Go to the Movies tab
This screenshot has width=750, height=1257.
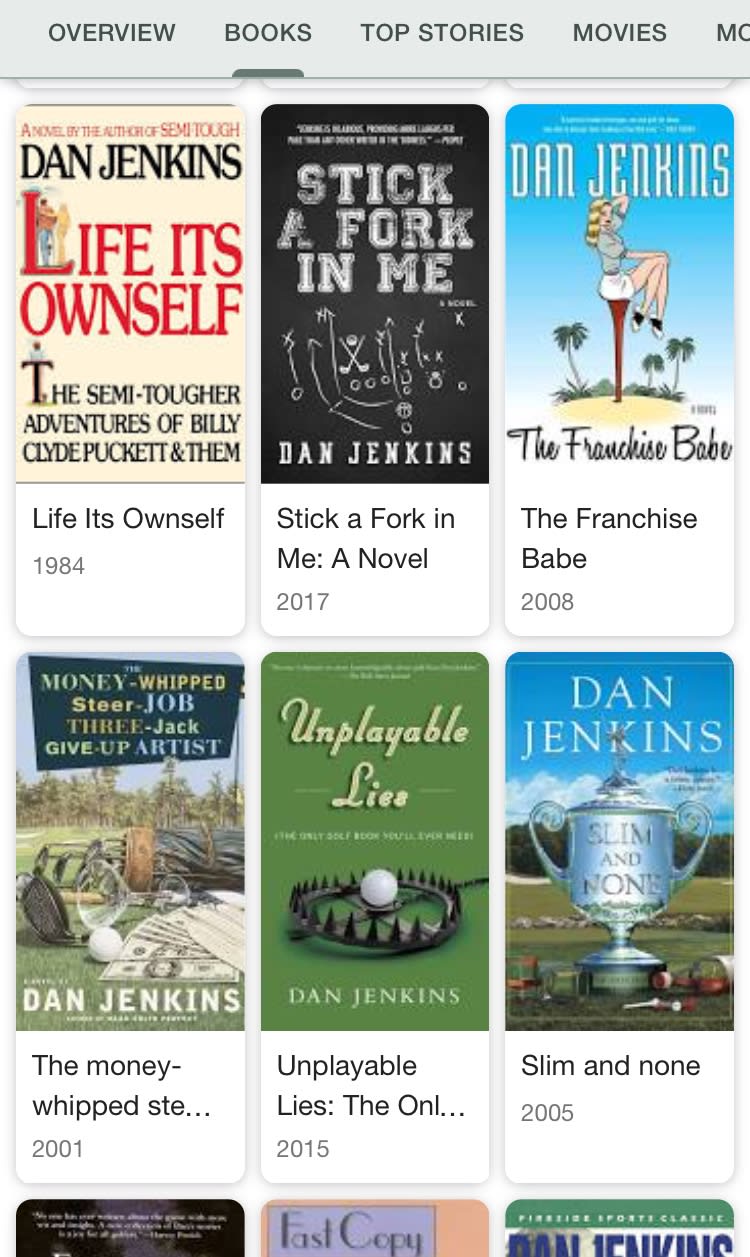tap(619, 33)
